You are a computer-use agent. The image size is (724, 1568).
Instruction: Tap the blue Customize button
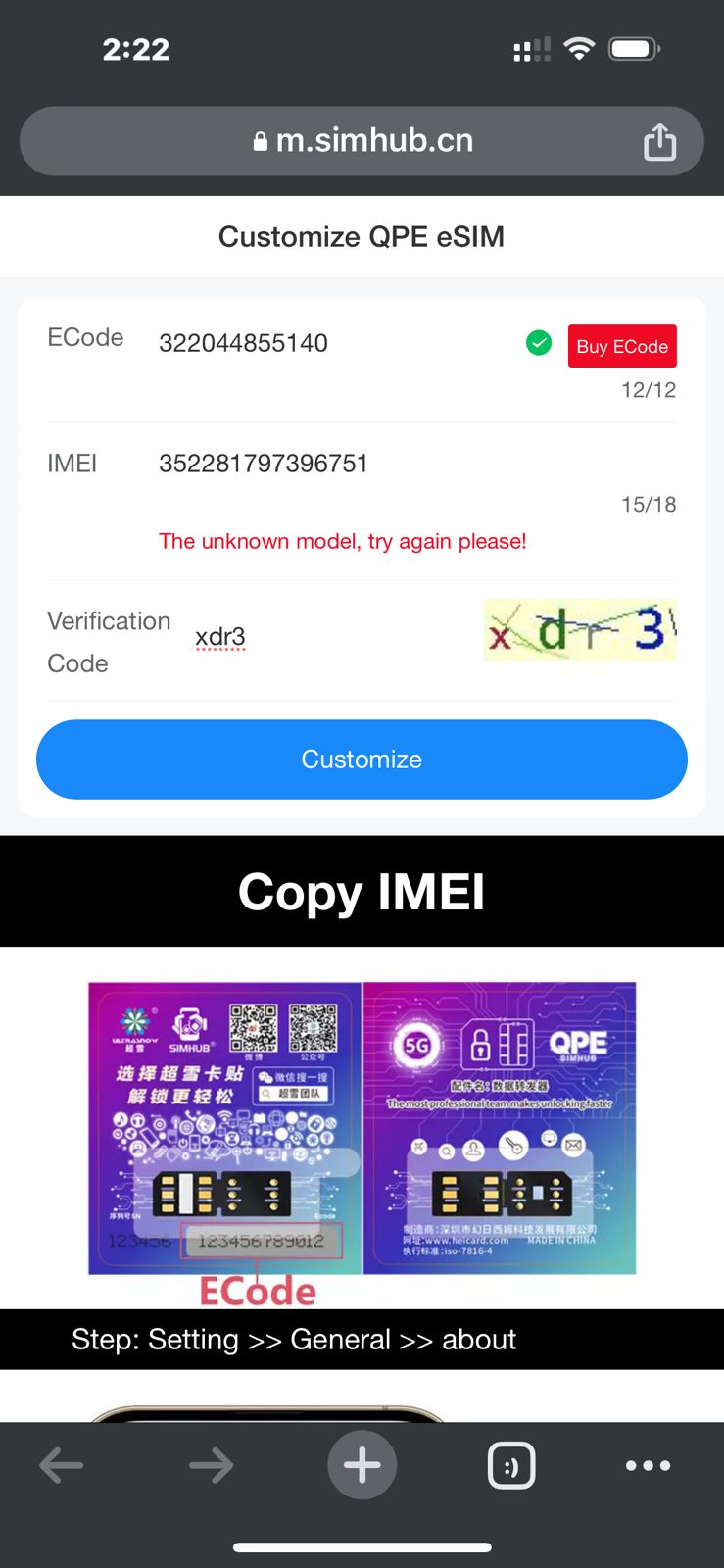(x=362, y=759)
